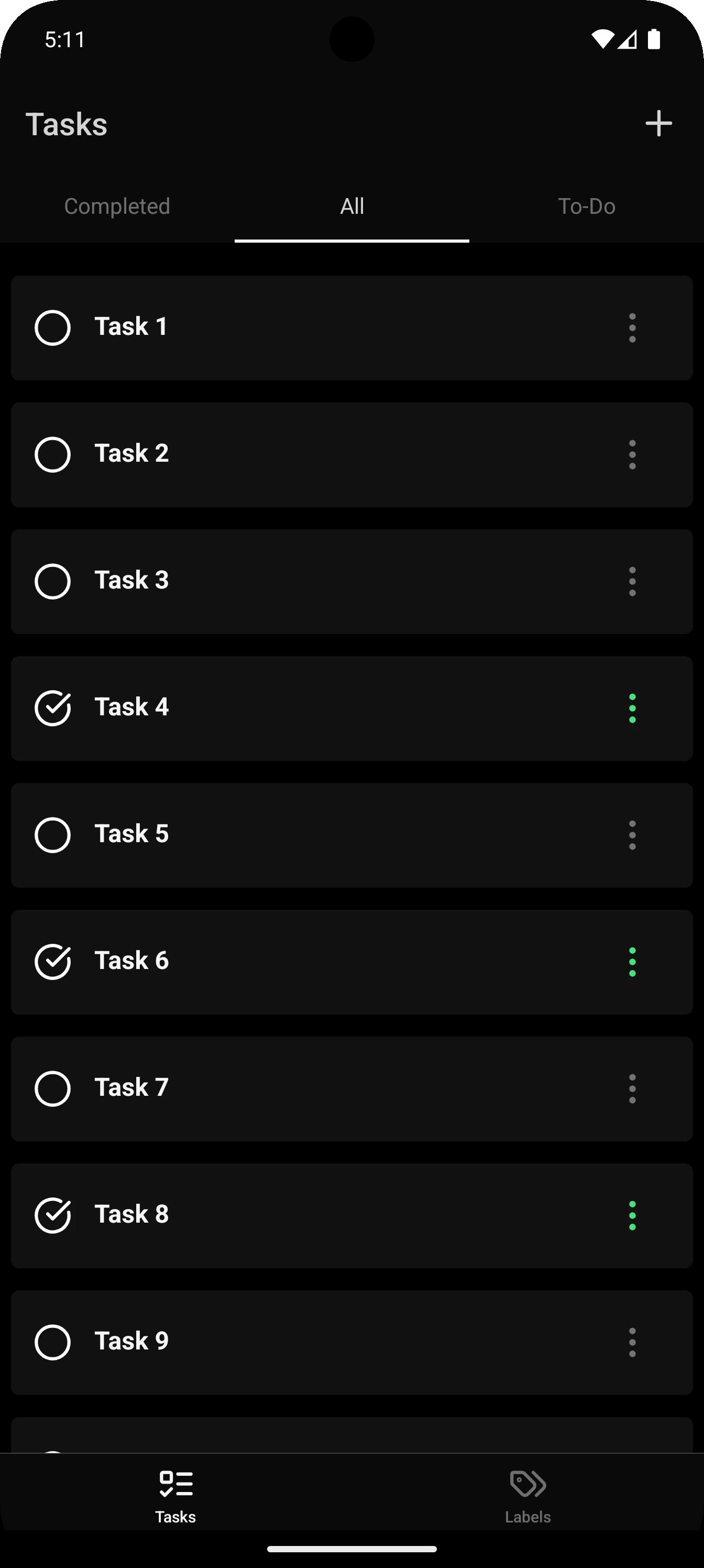The image size is (704, 1568).
Task: Open the green three-dot menu for Task 8
Action: click(x=632, y=1215)
